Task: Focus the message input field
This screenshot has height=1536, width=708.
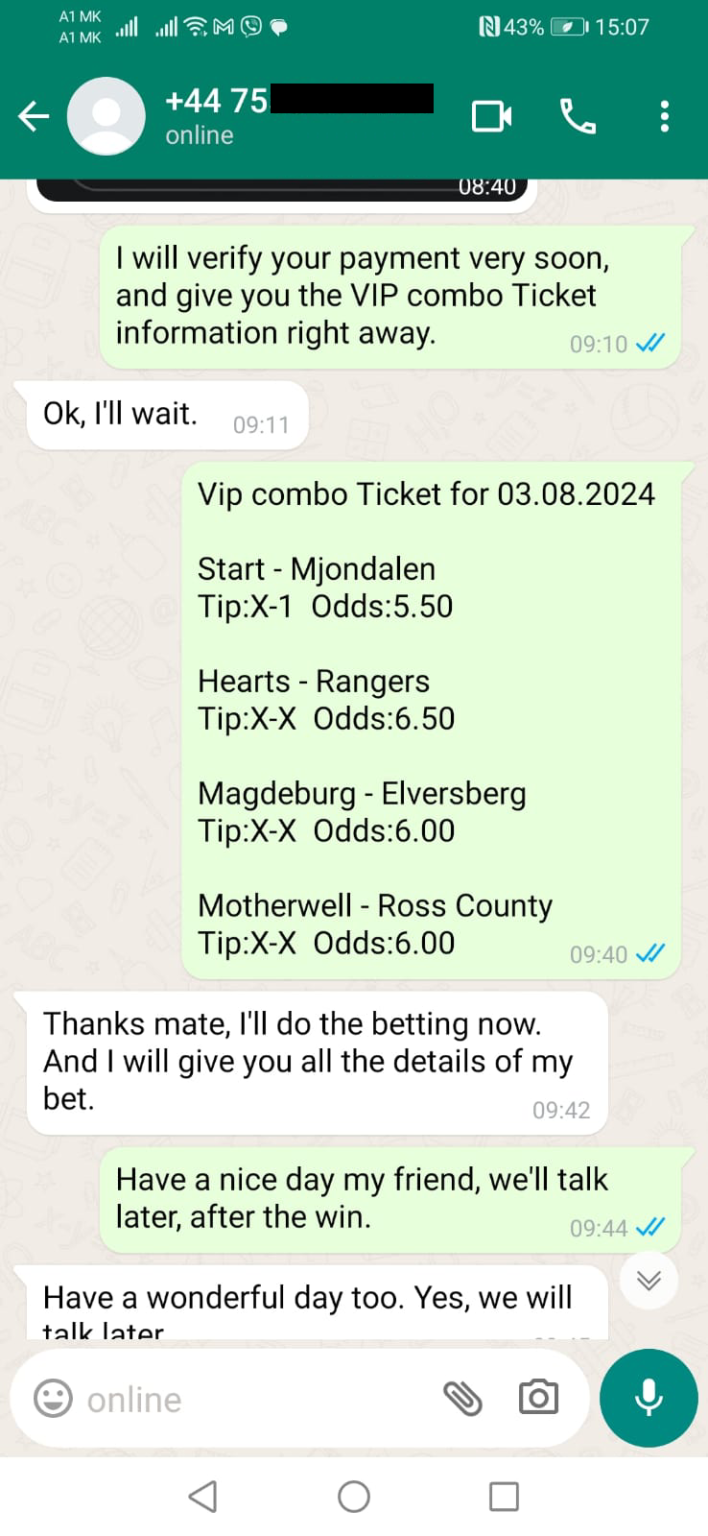Action: 250,1398
